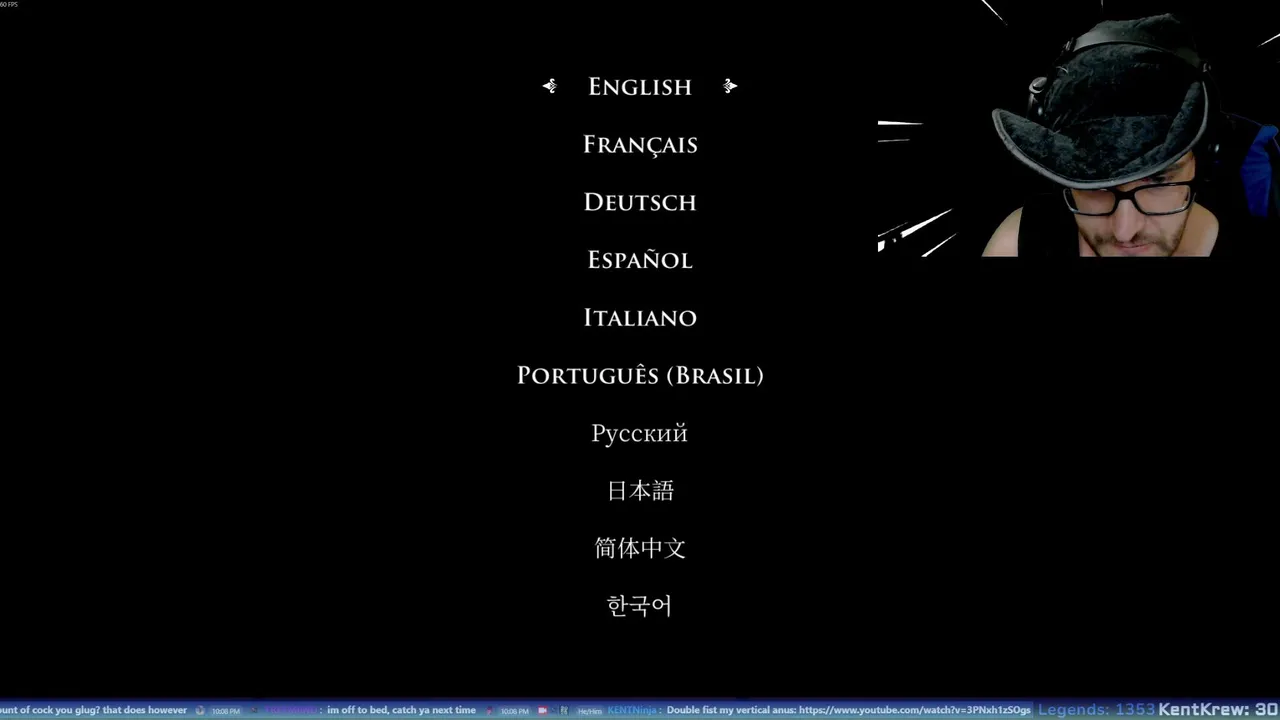Select the 简体中文 language option

pos(640,548)
